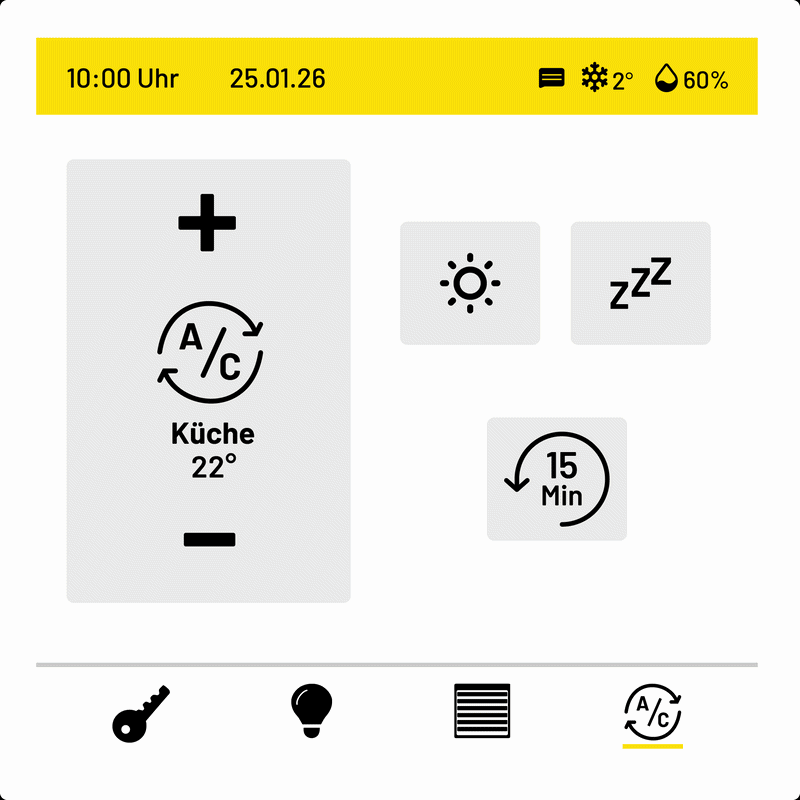Switch to the key access tab

pos(140,713)
